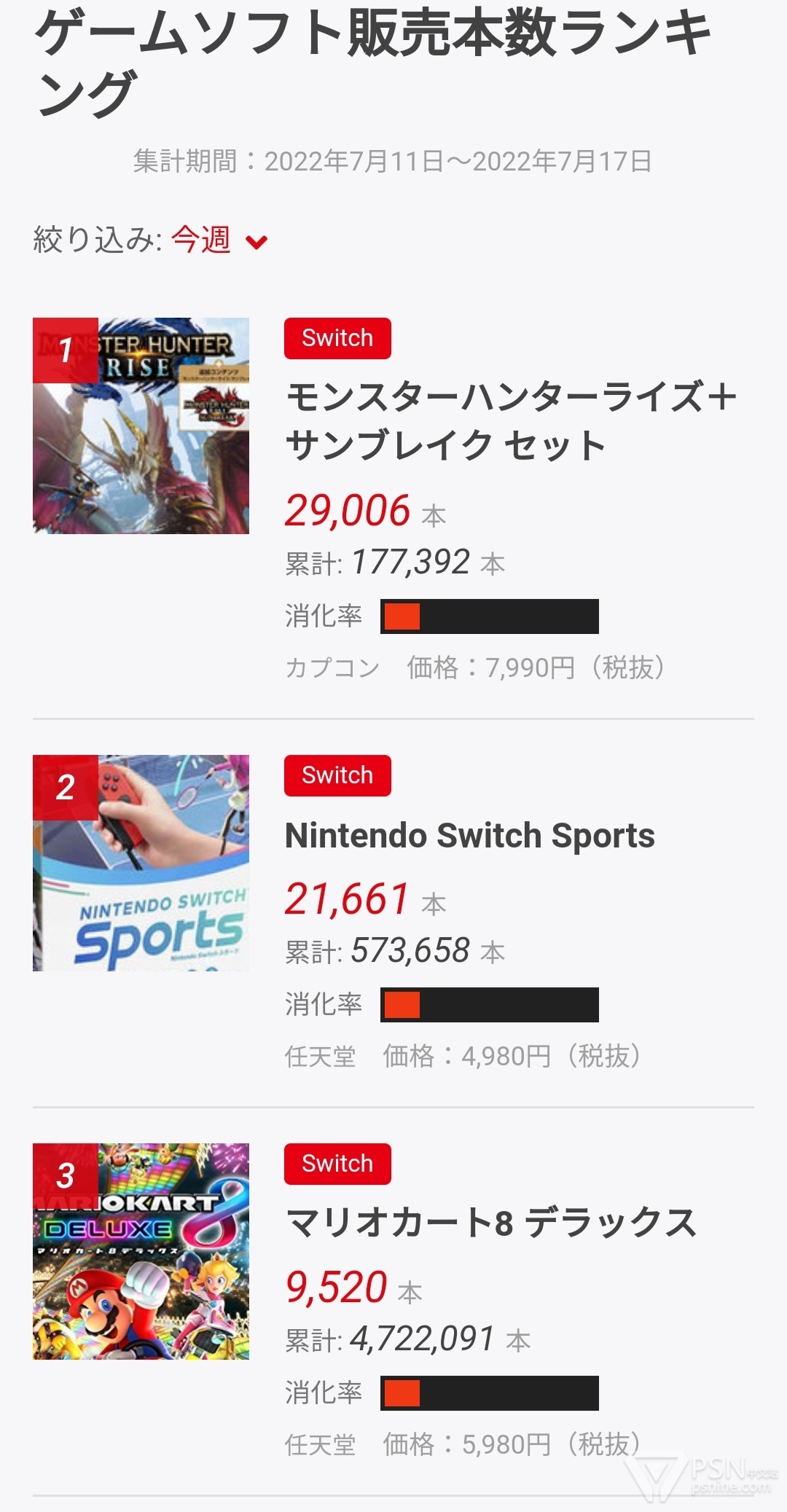787x1512 pixels.
Task: Open the Nintendo Switch Sports title link
Action: [469, 836]
